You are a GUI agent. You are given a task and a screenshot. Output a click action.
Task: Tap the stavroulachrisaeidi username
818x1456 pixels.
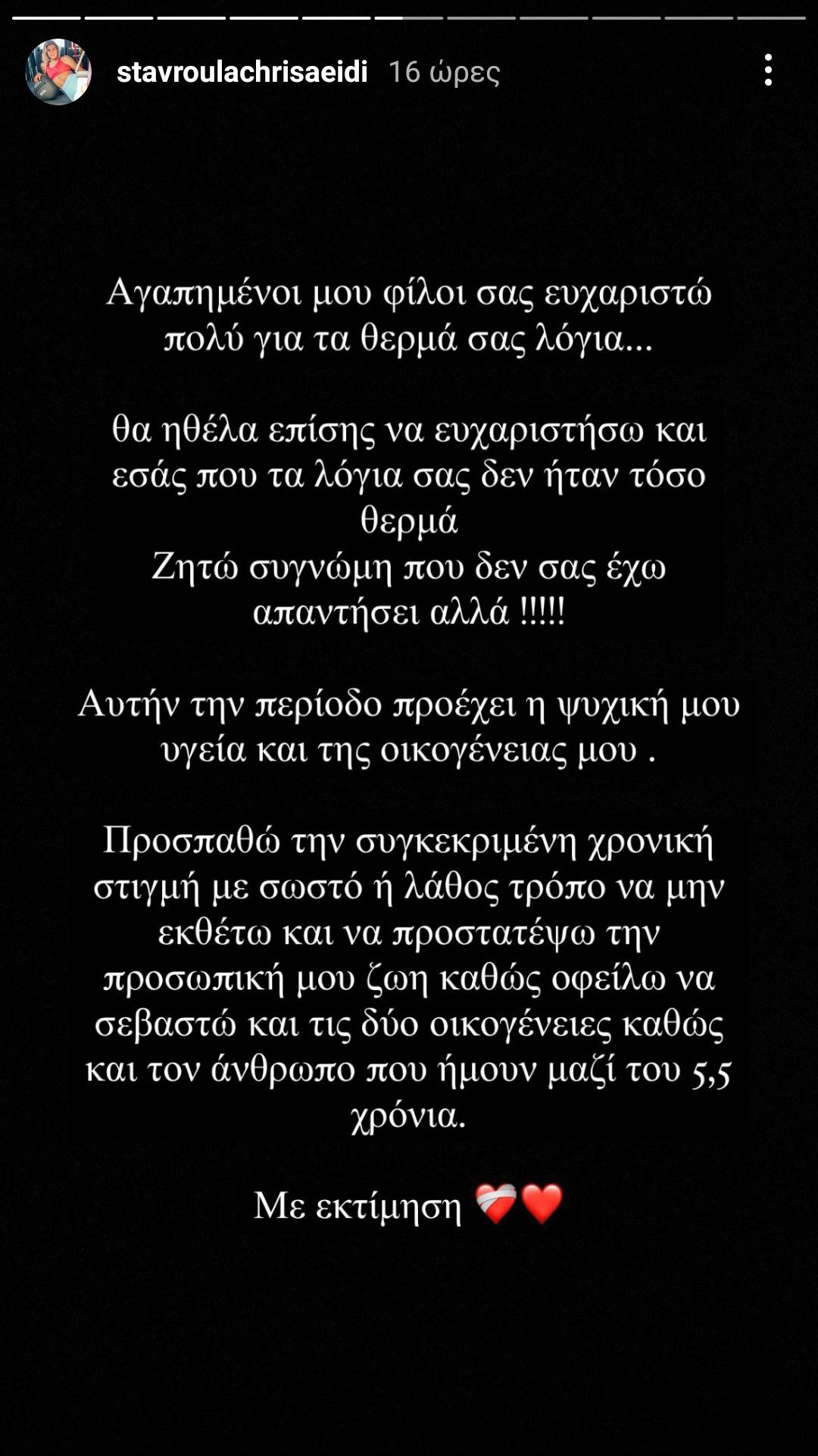[x=242, y=72]
